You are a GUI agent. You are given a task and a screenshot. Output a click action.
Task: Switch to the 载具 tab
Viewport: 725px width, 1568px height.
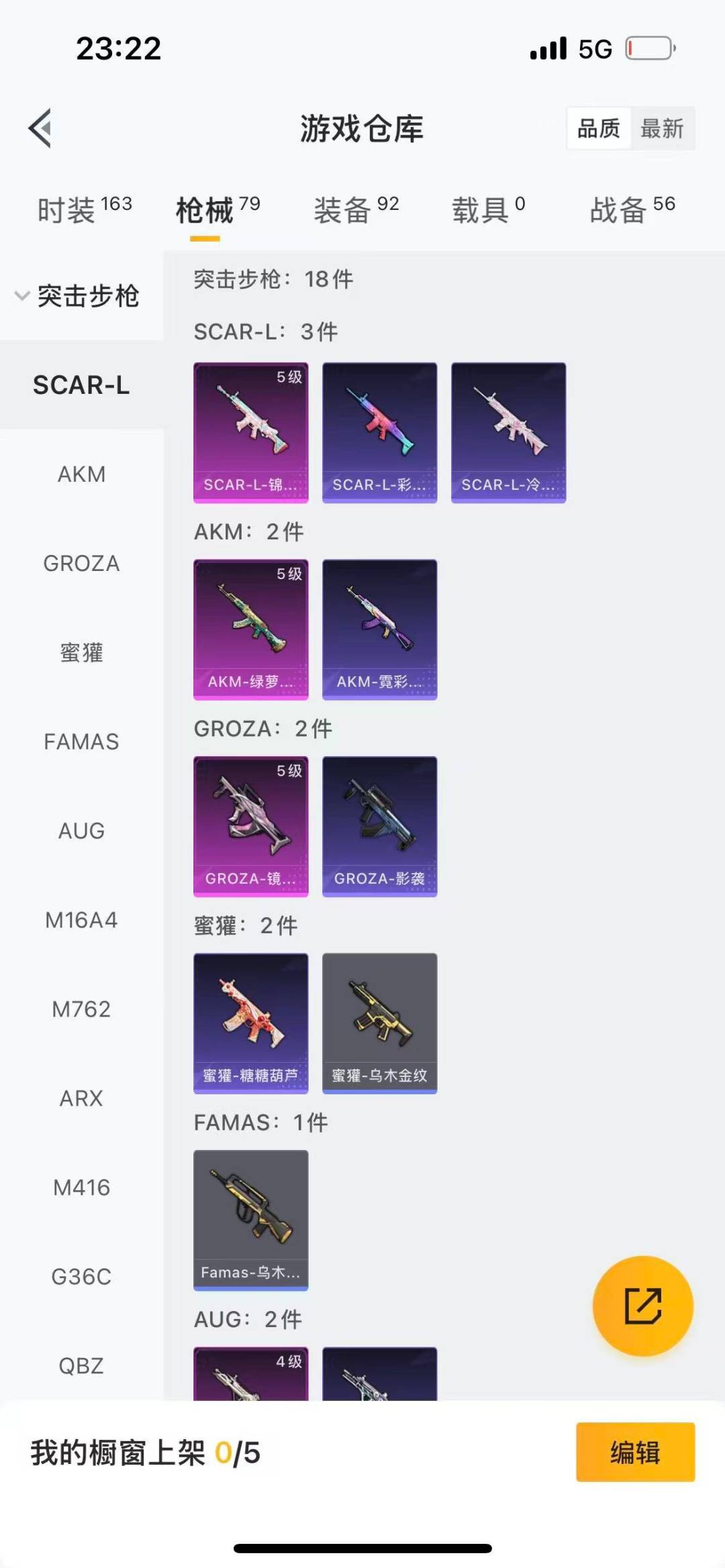pyautogui.click(x=488, y=210)
